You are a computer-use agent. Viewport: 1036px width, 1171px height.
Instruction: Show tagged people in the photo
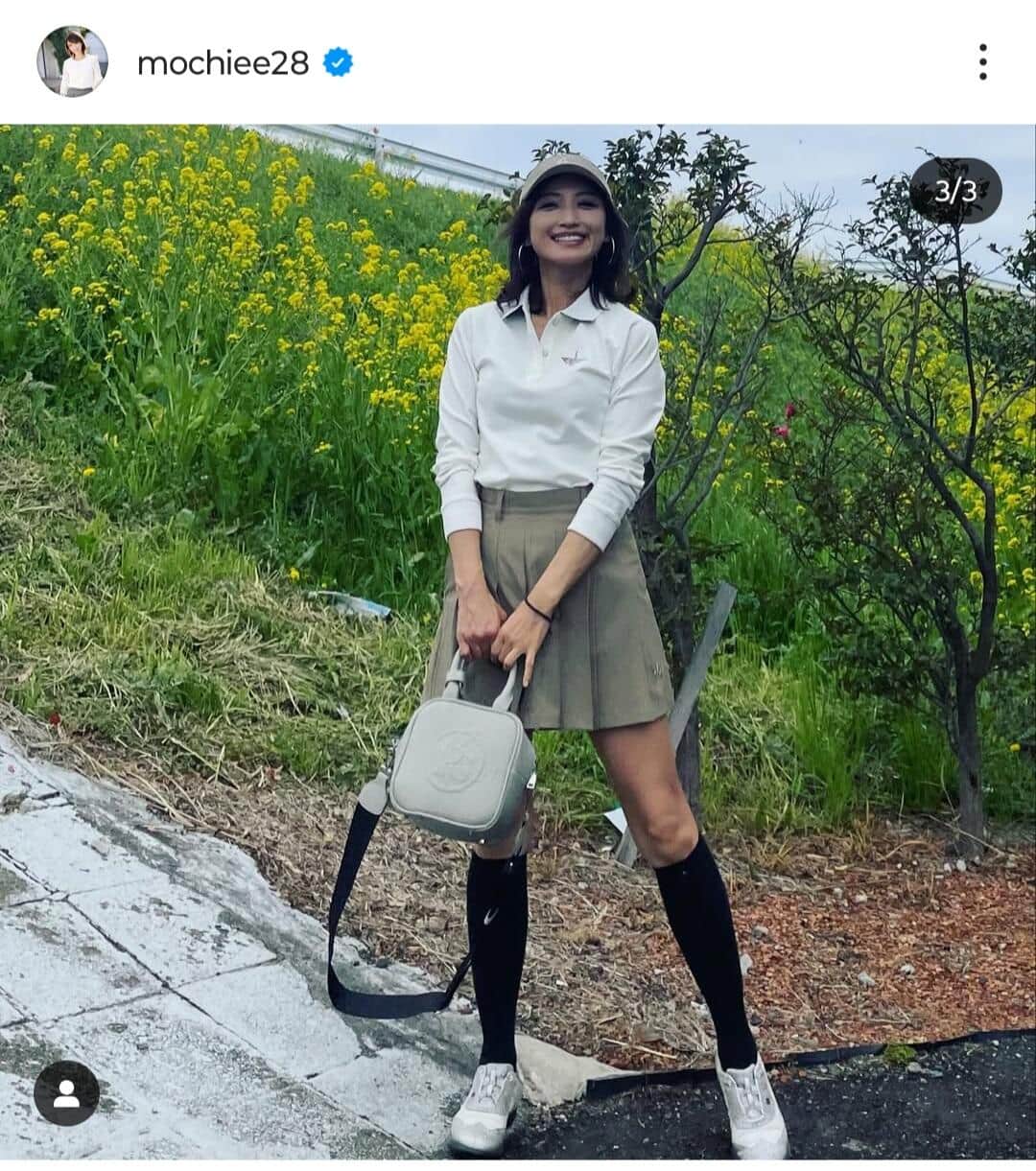pyautogui.click(x=66, y=1093)
